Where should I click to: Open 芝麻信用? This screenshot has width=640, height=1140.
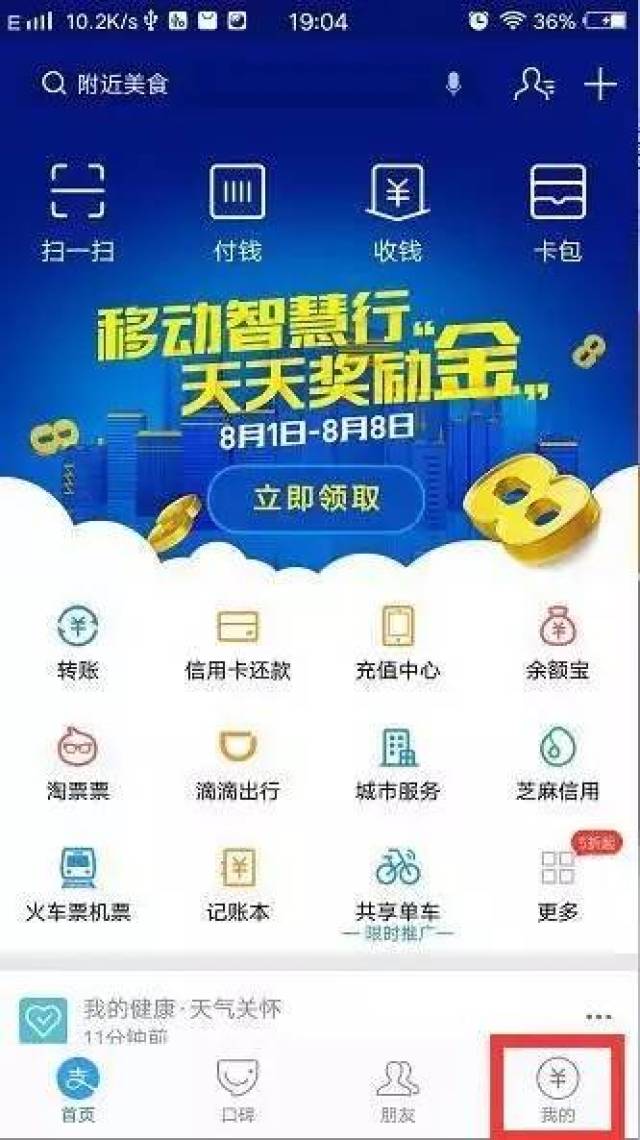tap(557, 765)
